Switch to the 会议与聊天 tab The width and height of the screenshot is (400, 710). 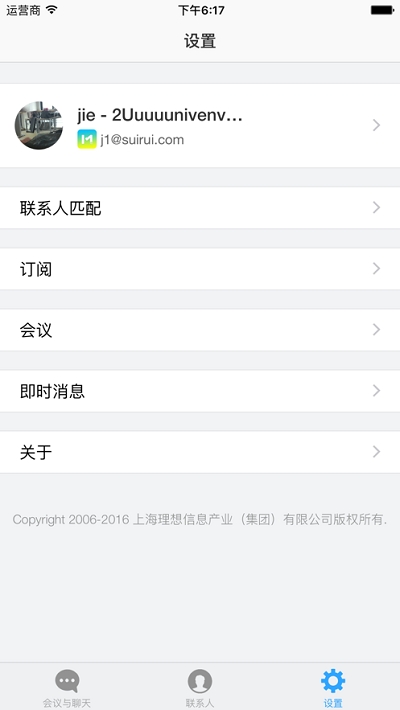point(67,687)
